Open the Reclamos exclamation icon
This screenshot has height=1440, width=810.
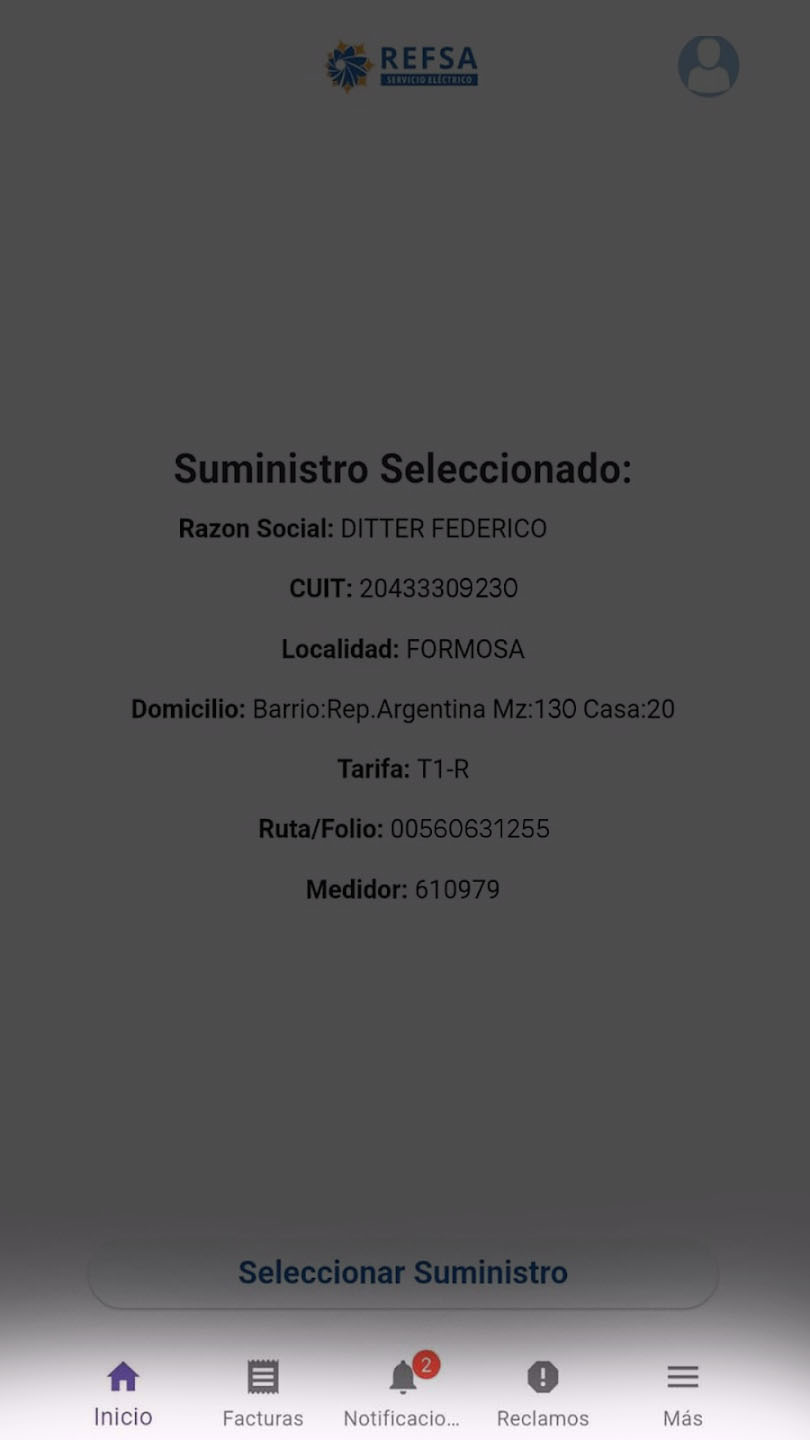point(542,1375)
